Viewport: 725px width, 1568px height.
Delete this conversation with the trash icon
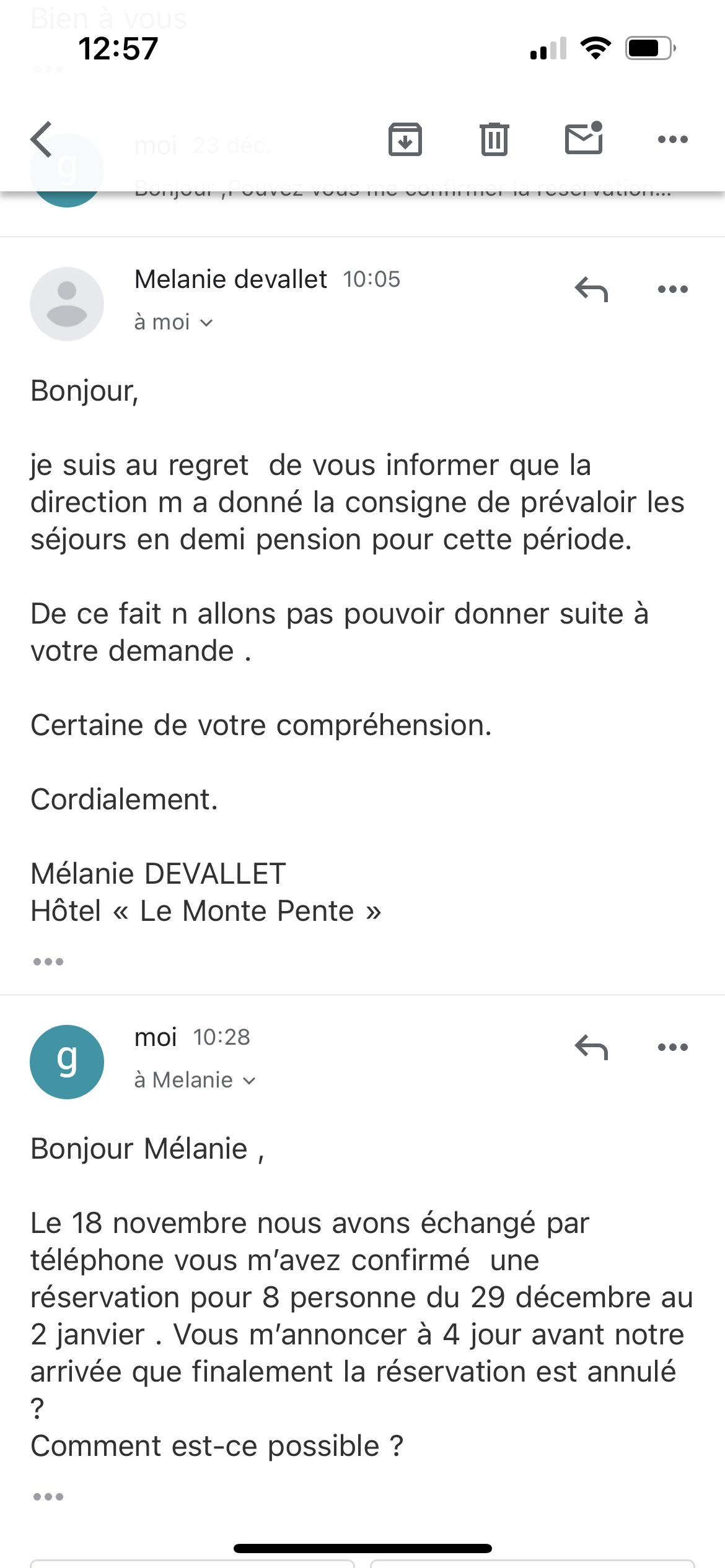(x=494, y=139)
